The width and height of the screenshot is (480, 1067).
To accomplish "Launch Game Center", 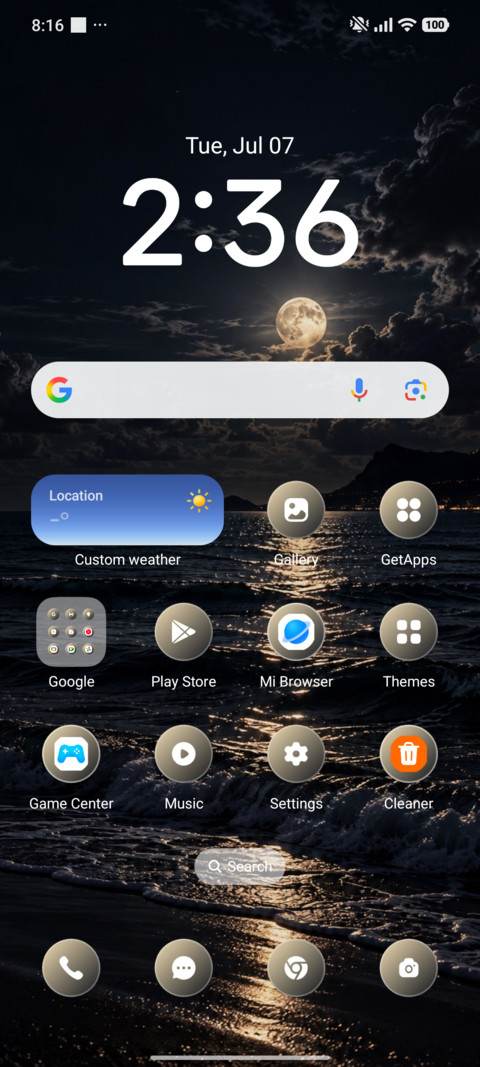I will tap(71, 754).
